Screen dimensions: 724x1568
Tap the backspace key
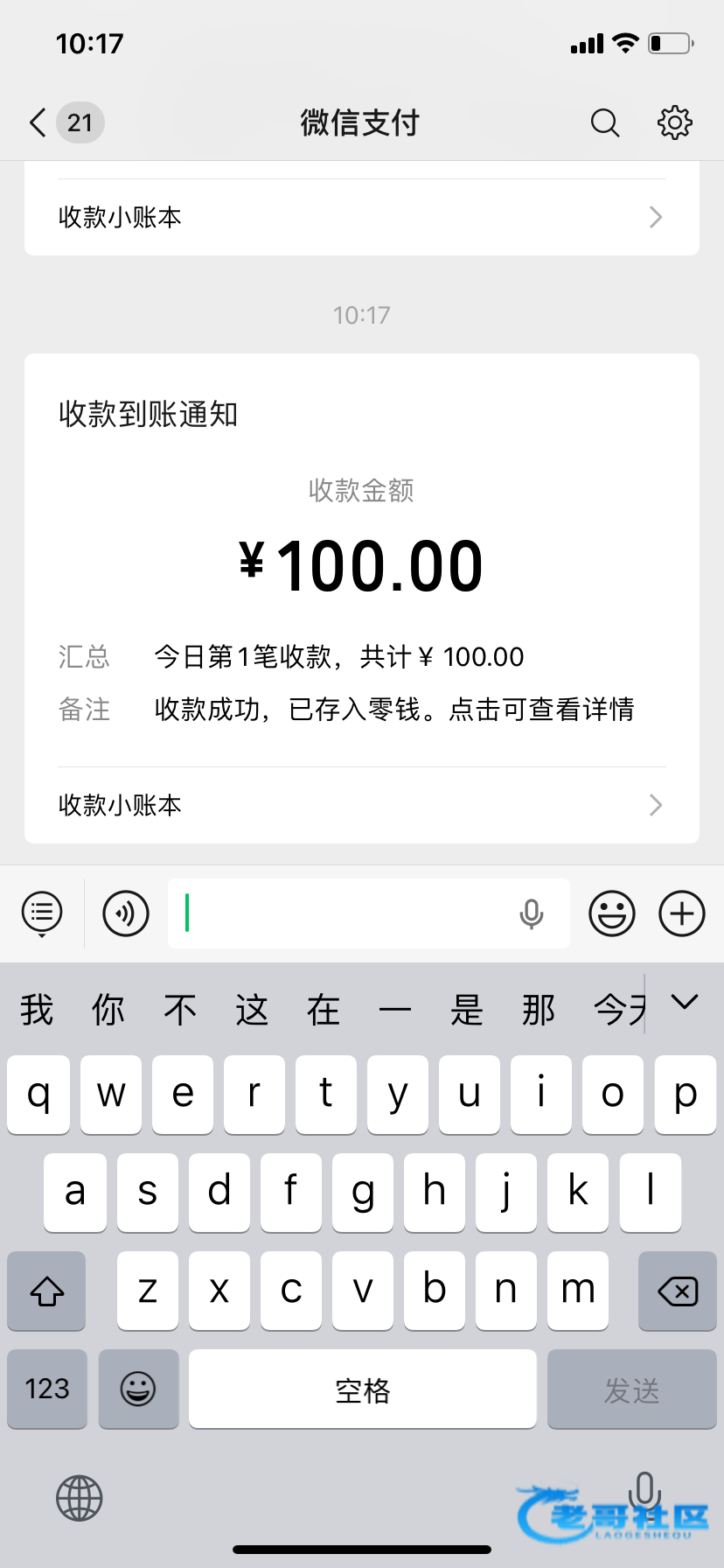coord(677,1291)
